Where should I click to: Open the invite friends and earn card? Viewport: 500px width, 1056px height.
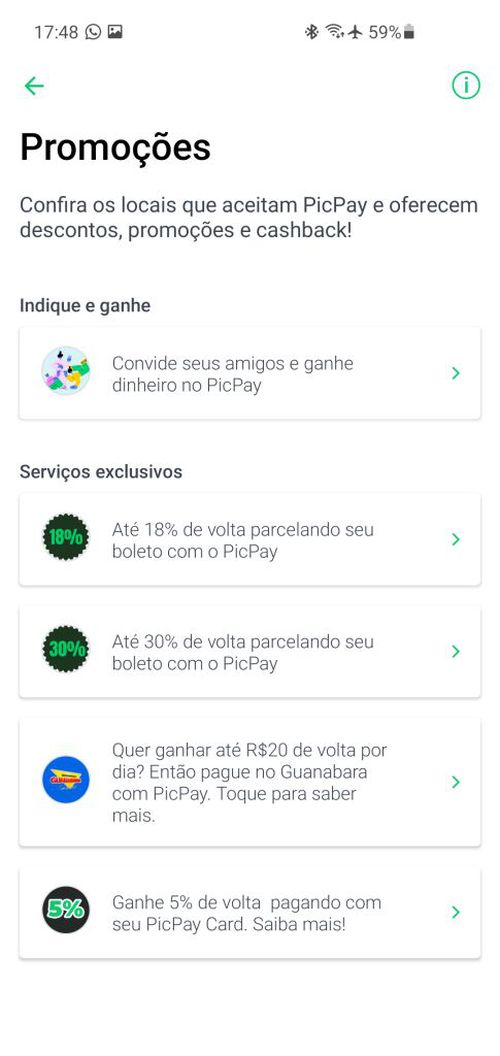250,373
